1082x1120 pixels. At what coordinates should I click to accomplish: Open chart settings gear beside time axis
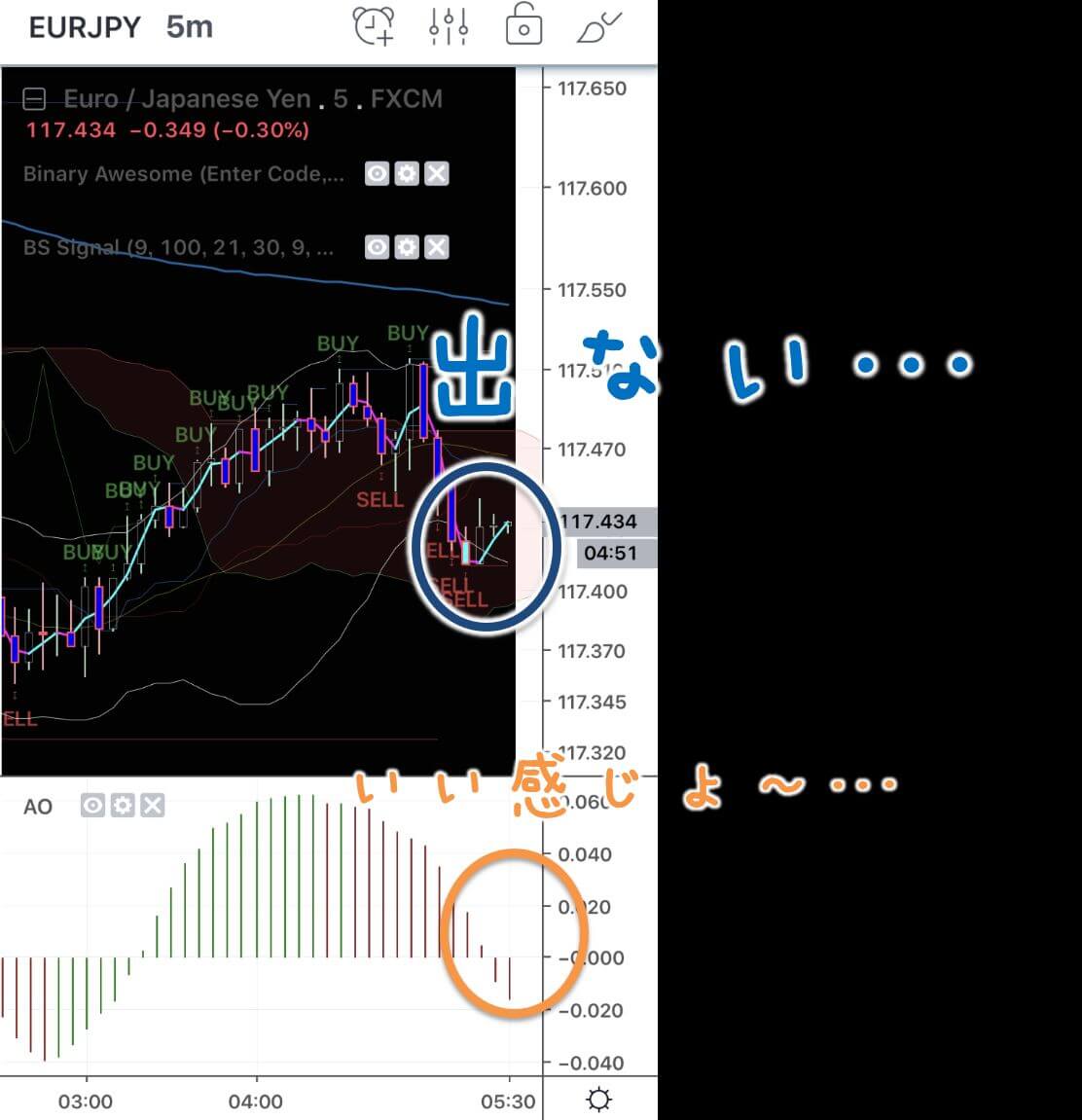599,1101
